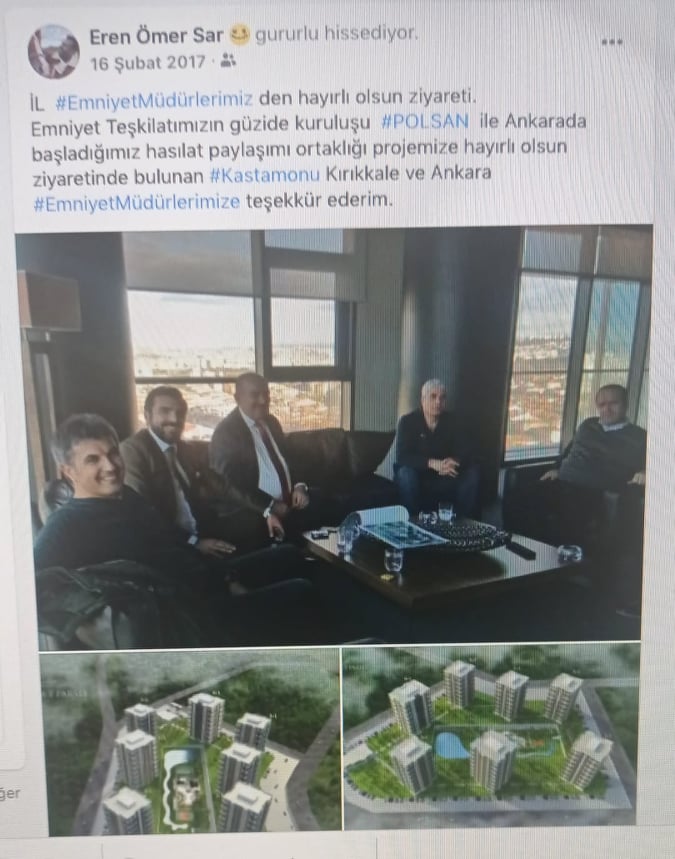The width and height of the screenshot is (675, 859).
Task: Open Eren Ömer Sar's profile picture
Action: 54,51
